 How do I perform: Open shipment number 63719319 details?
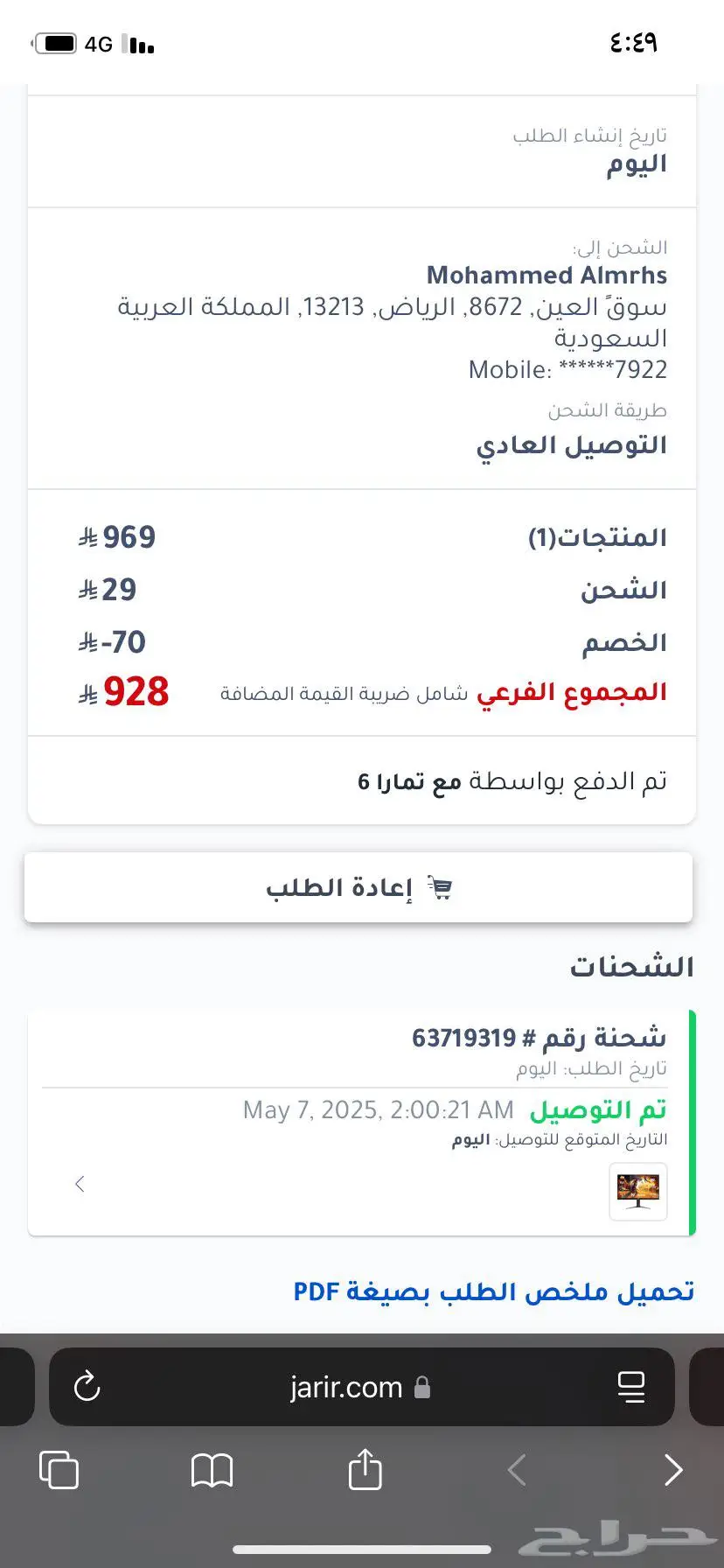point(80,1184)
